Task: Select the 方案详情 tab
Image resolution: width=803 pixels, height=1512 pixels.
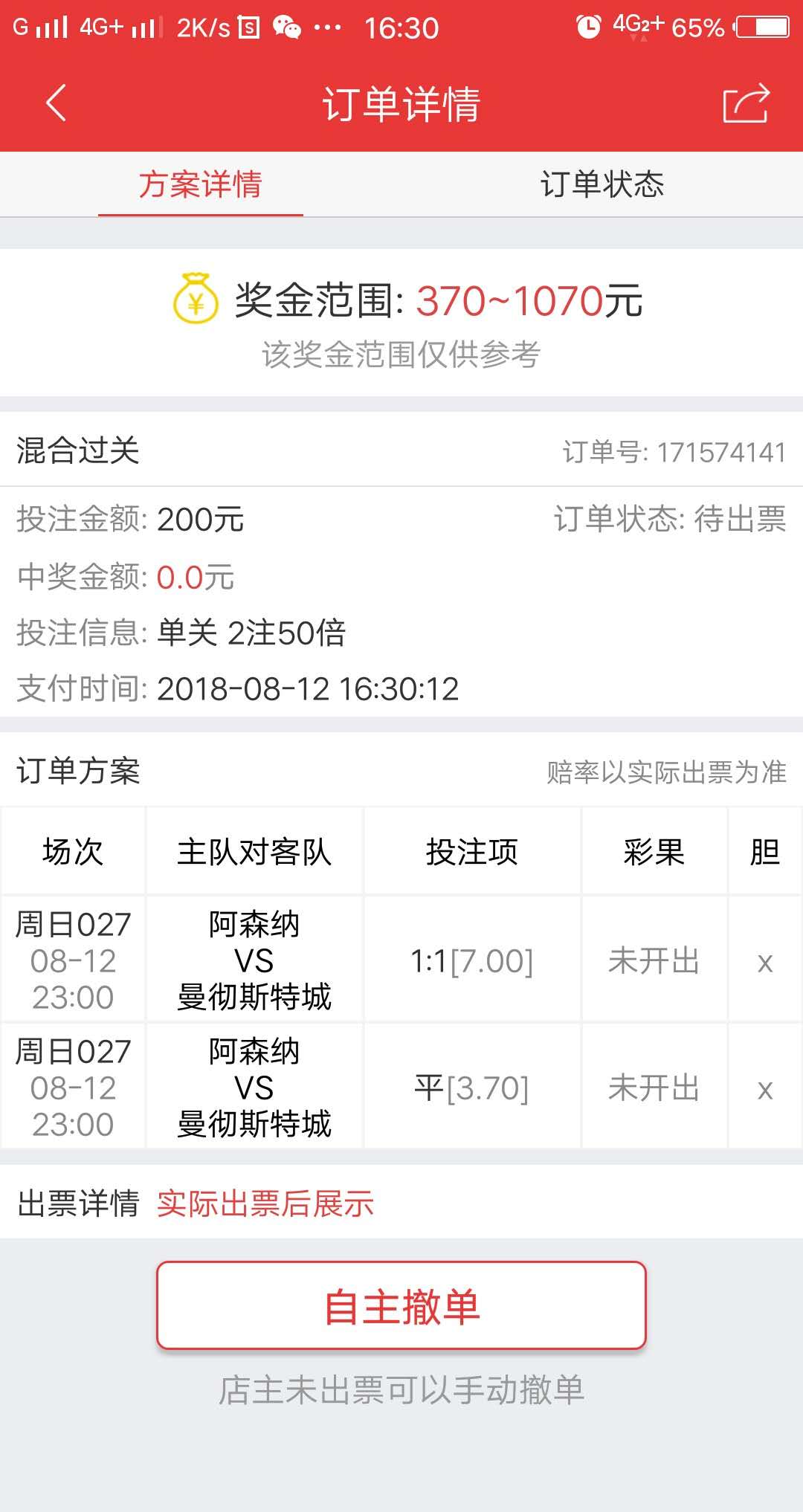Action: click(x=201, y=186)
